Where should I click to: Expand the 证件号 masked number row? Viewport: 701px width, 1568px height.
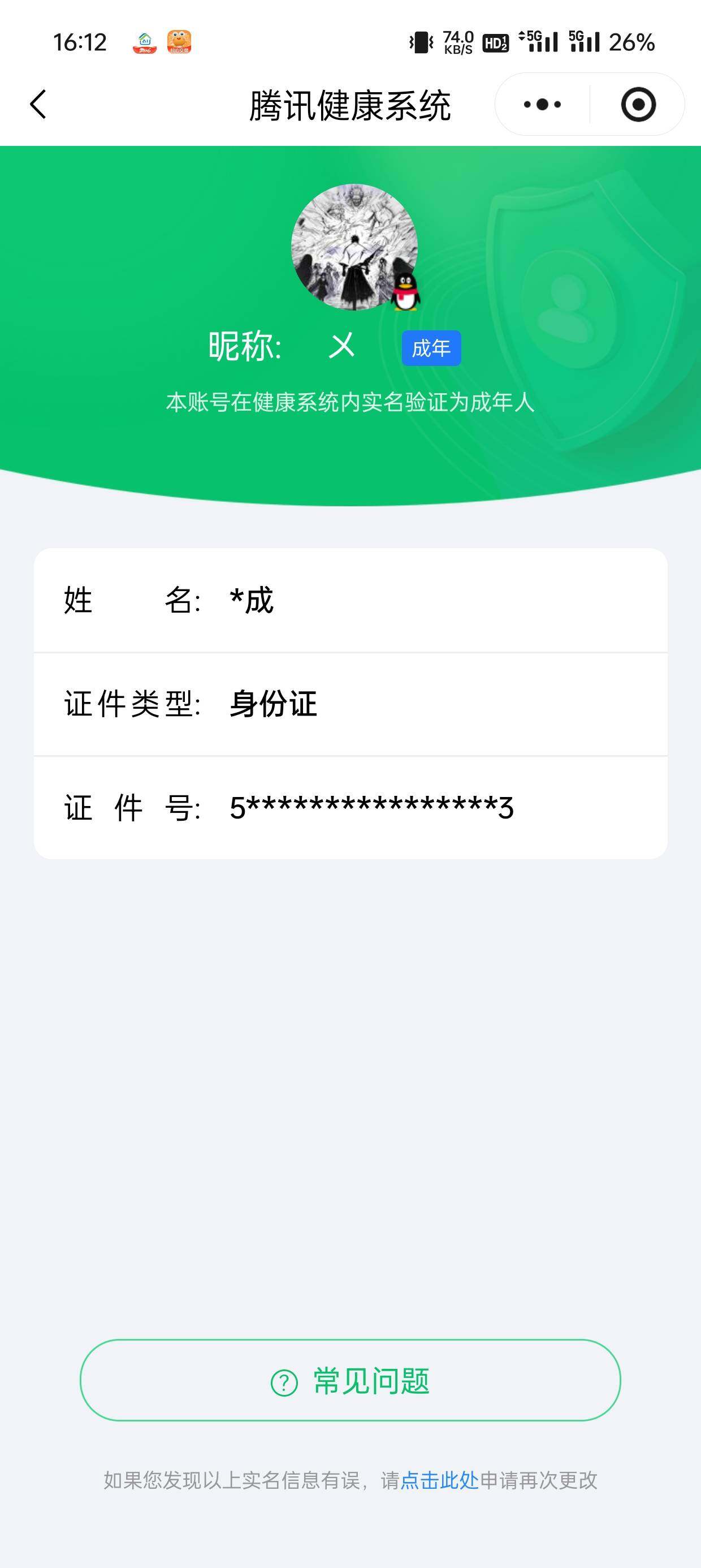[350, 808]
